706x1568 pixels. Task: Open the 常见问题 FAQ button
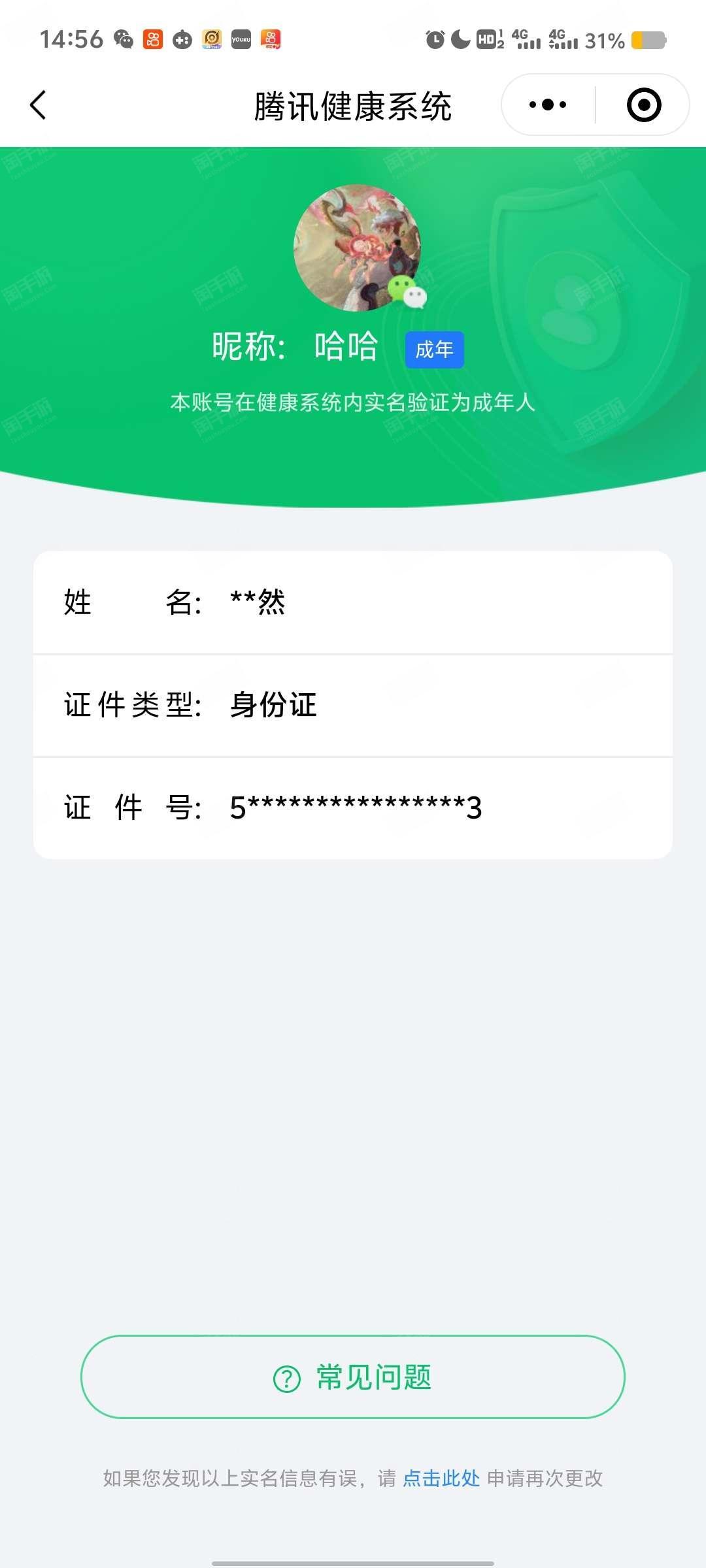pos(353,1378)
